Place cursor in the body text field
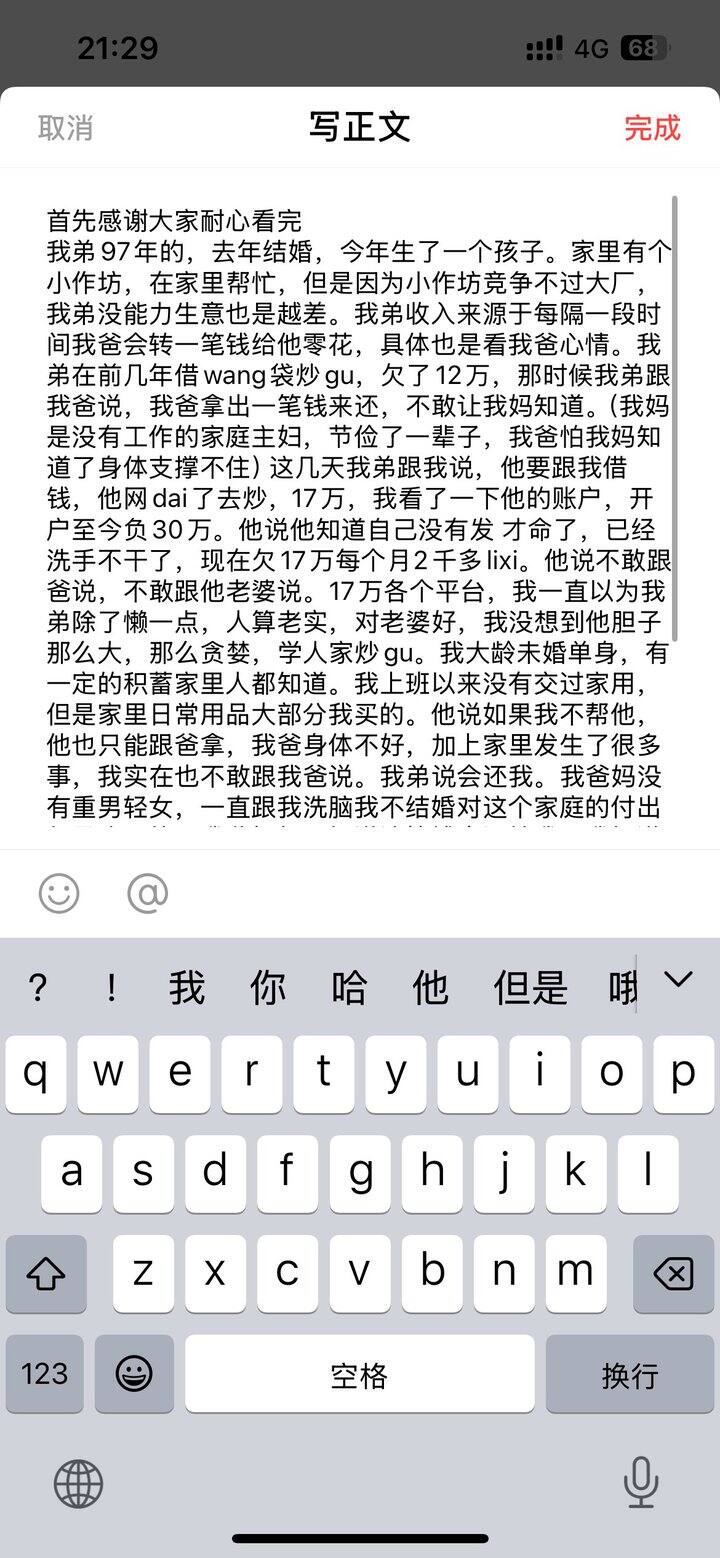 coord(360,512)
